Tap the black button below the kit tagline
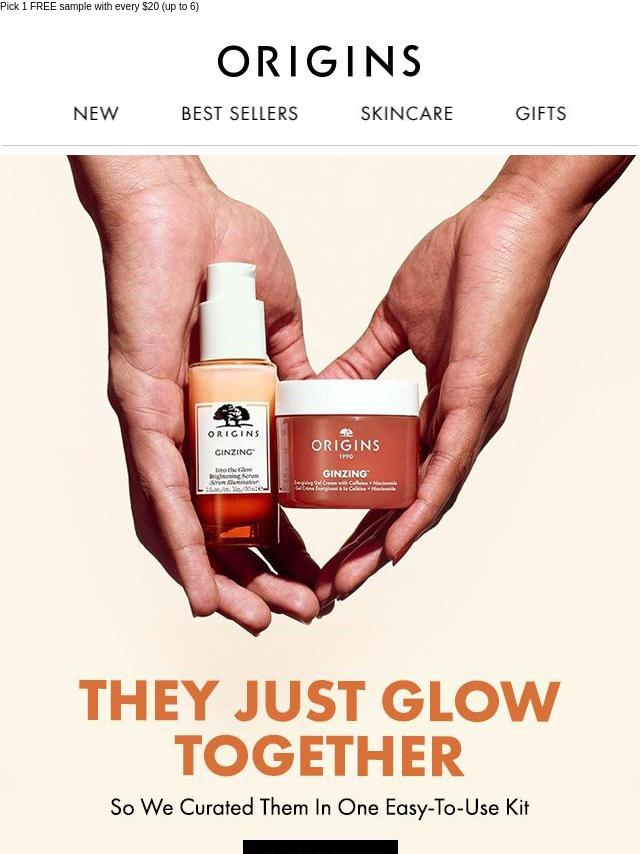The image size is (640, 854). tap(320, 846)
